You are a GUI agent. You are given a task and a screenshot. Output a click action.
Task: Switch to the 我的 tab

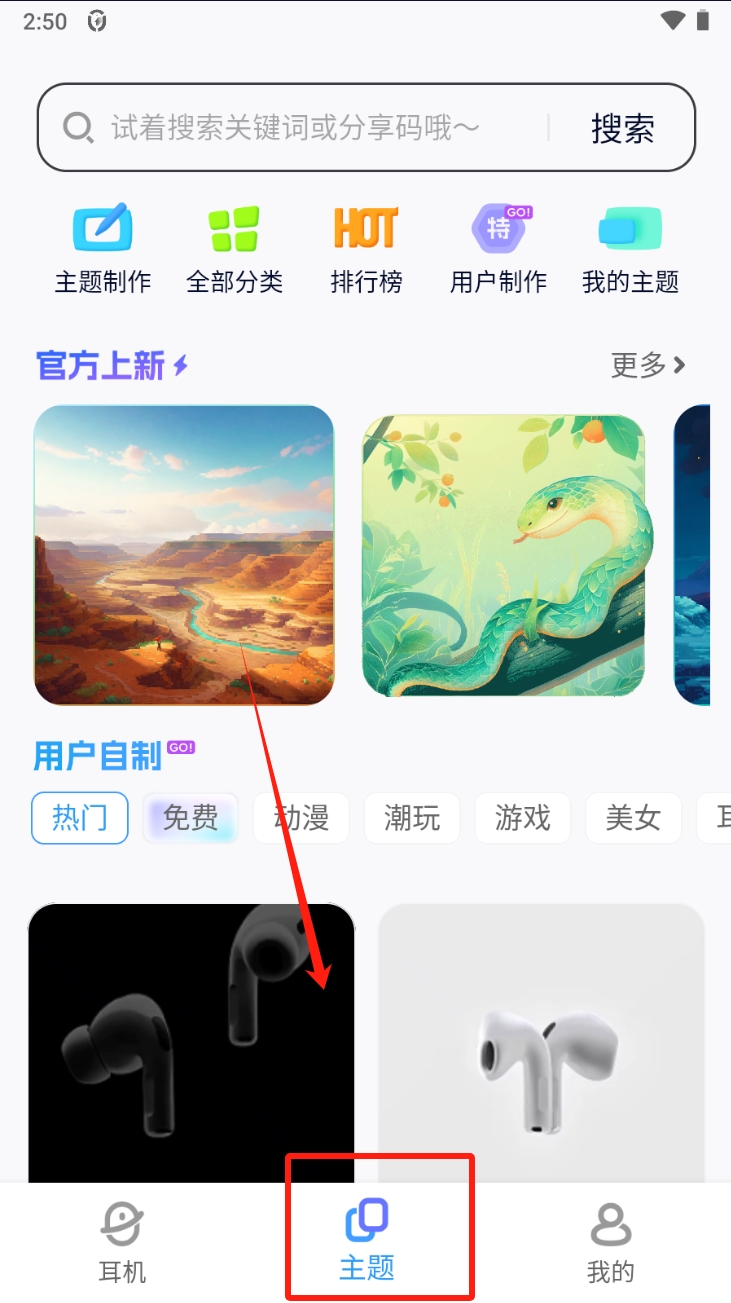click(x=610, y=1243)
